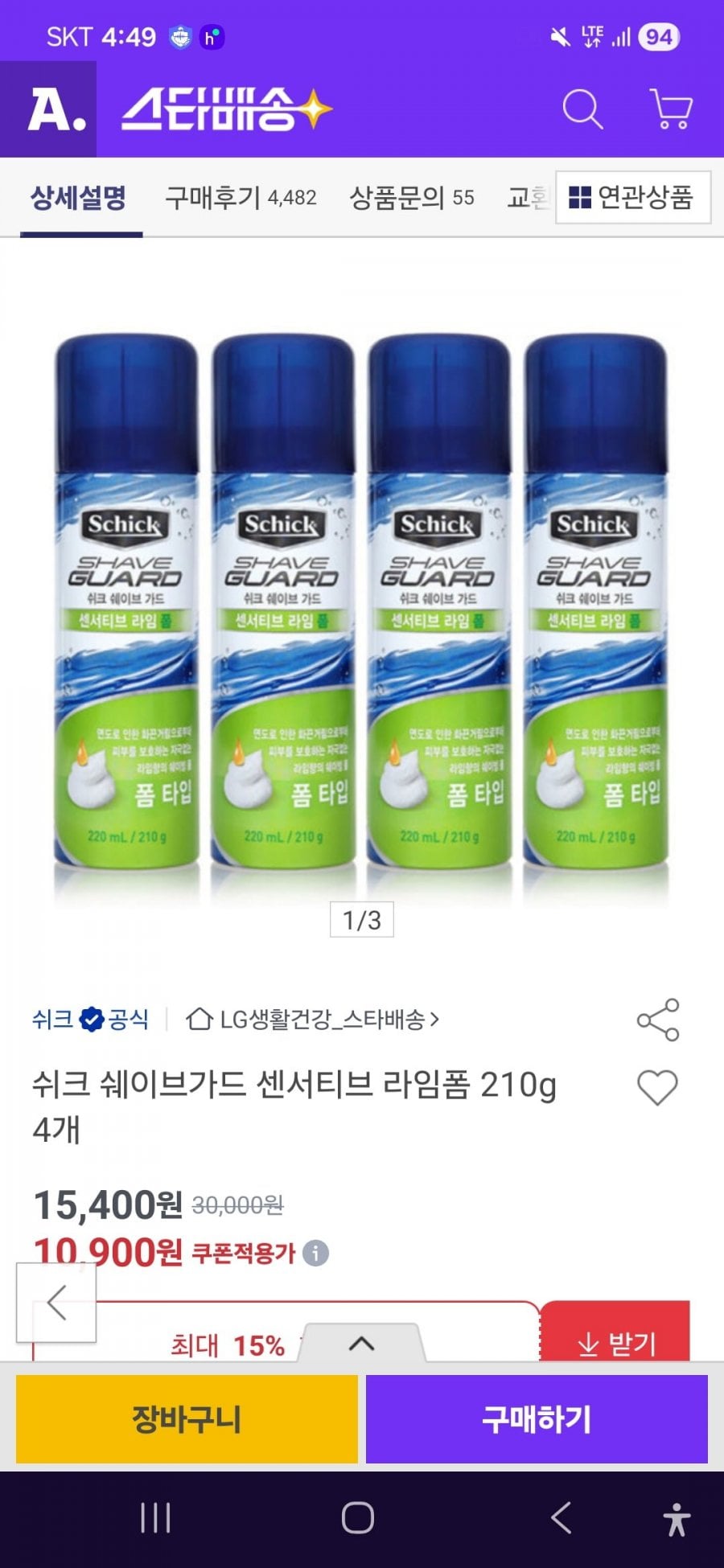Open 연관상품 related products
This screenshot has width=724, height=1568.
pyautogui.click(x=632, y=198)
